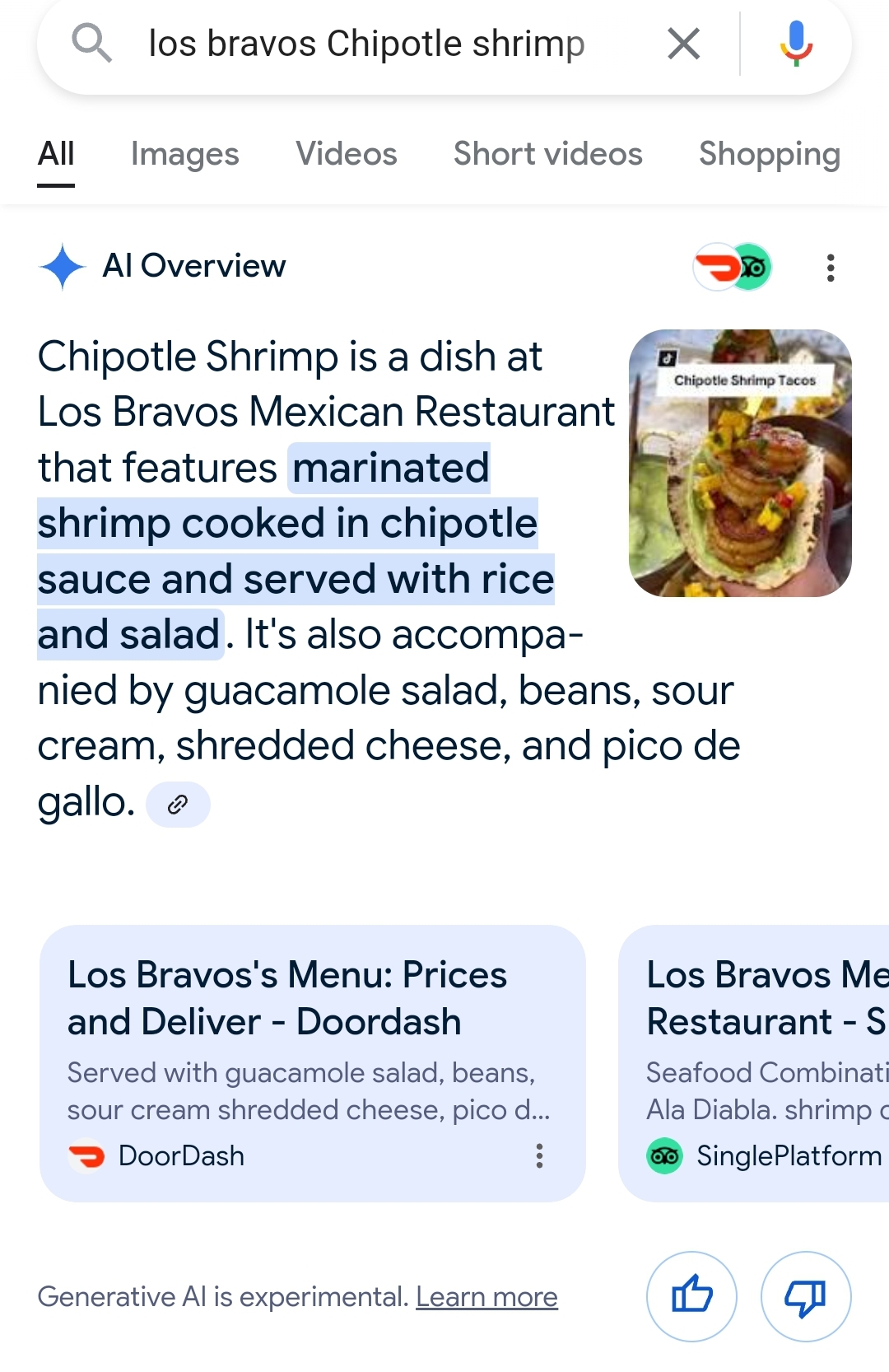The image size is (889, 1372).
Task: Start a voice search with the microphone
Action: point(796,44)
